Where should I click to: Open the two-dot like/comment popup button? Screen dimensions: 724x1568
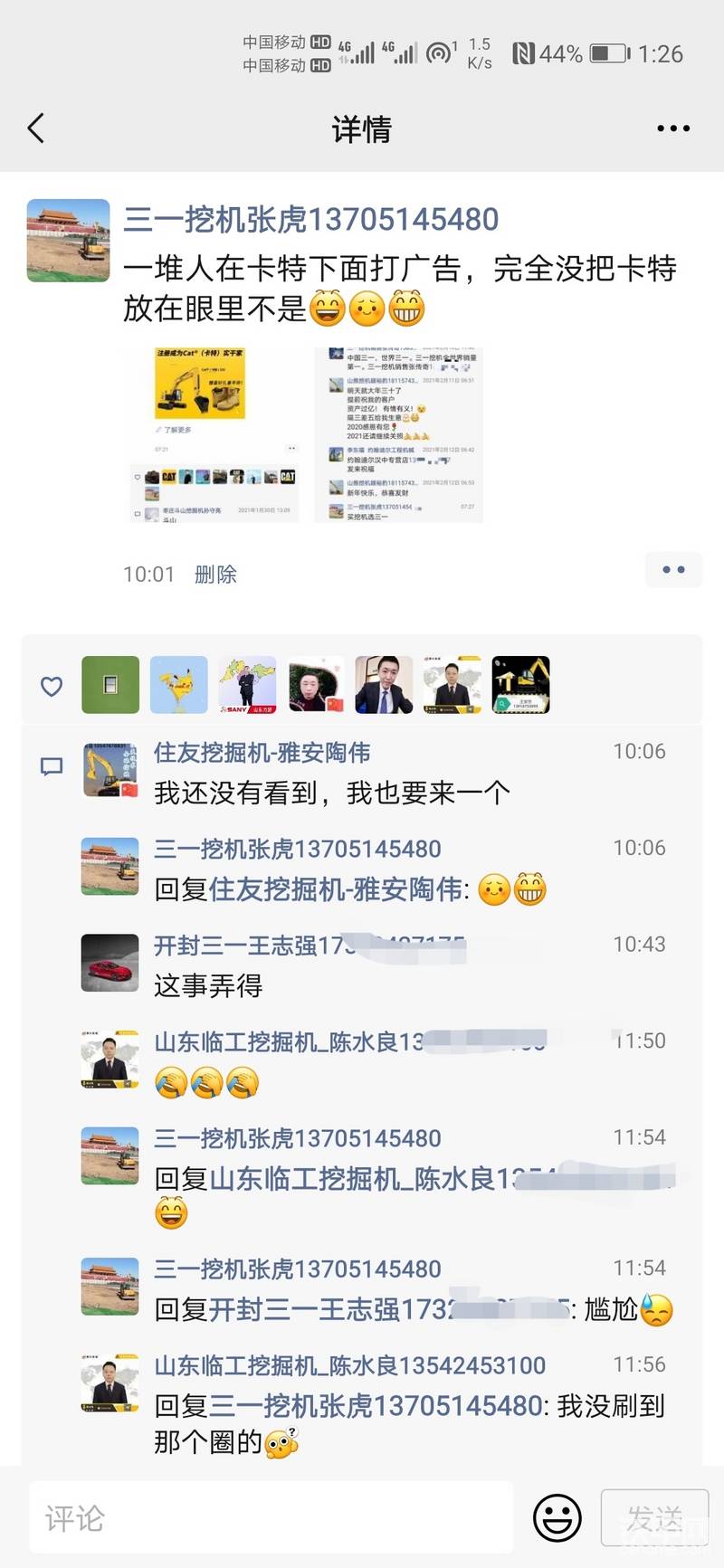tap(673, 570)
